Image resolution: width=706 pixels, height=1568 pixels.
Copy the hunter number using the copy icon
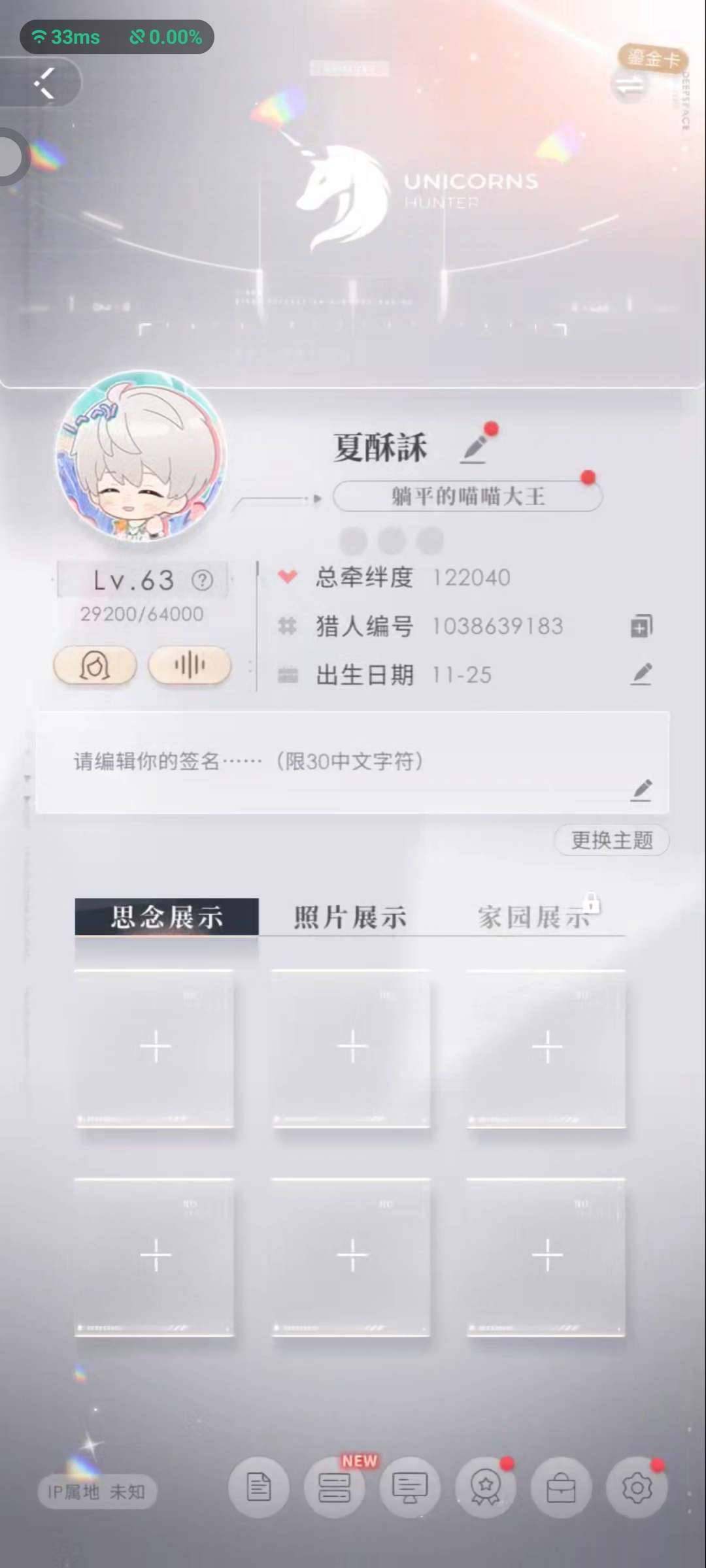pos(642,625)
